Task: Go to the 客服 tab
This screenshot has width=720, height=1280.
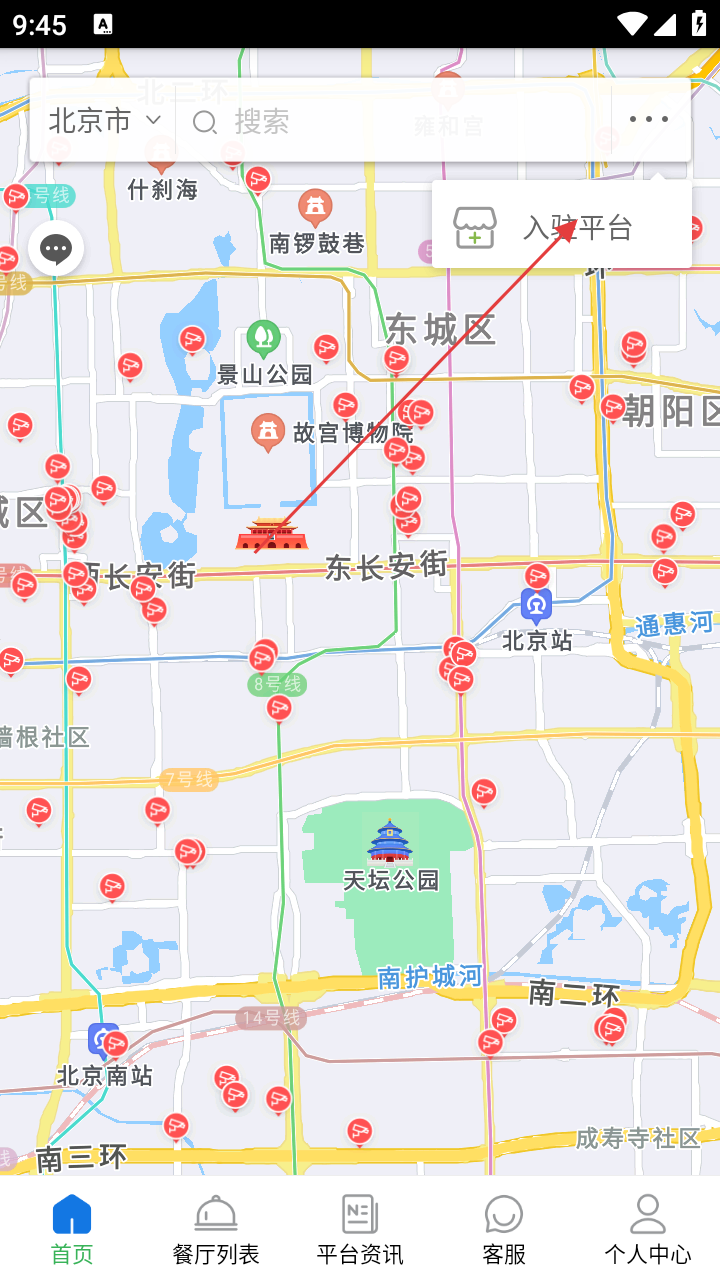Action: click(504, 1229)
